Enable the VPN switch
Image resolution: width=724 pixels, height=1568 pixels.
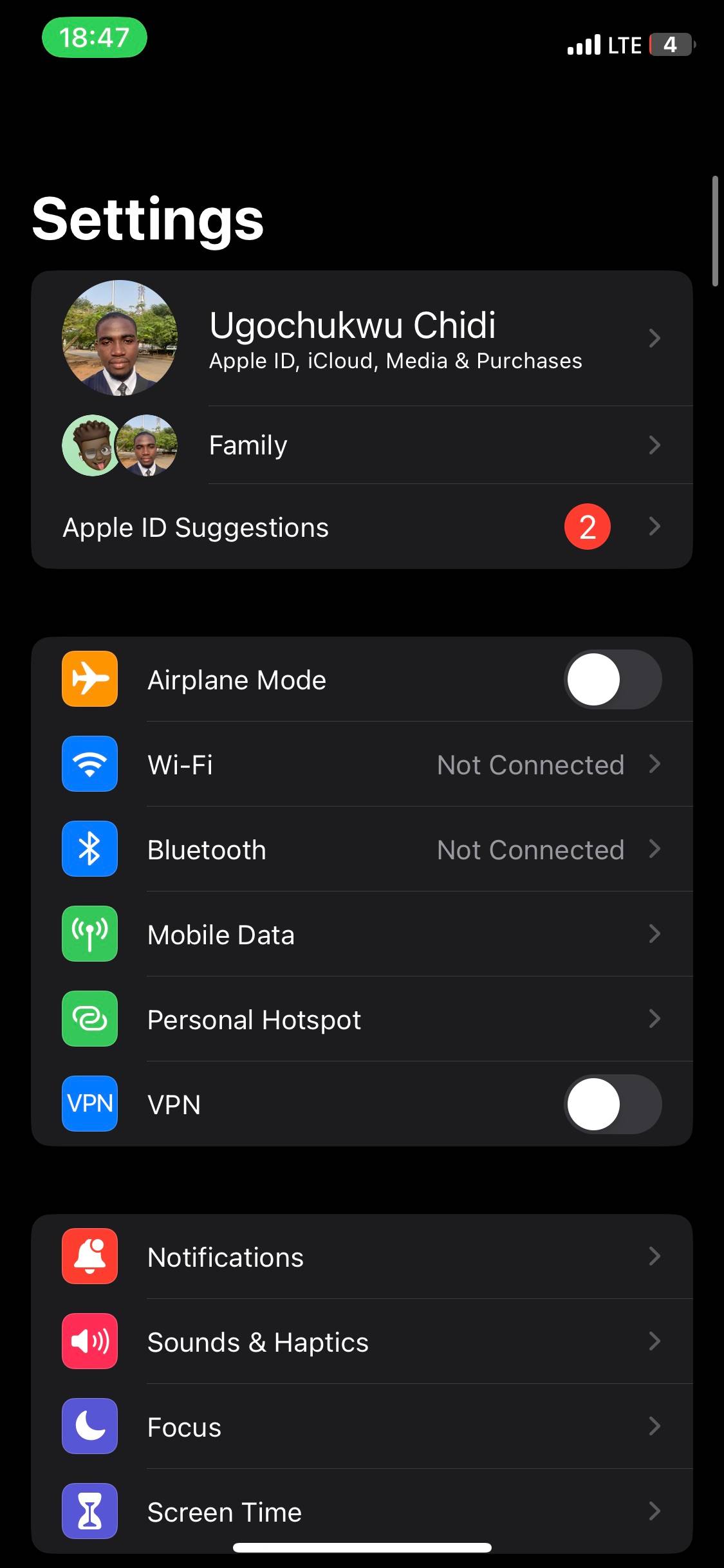(612, 1105)
